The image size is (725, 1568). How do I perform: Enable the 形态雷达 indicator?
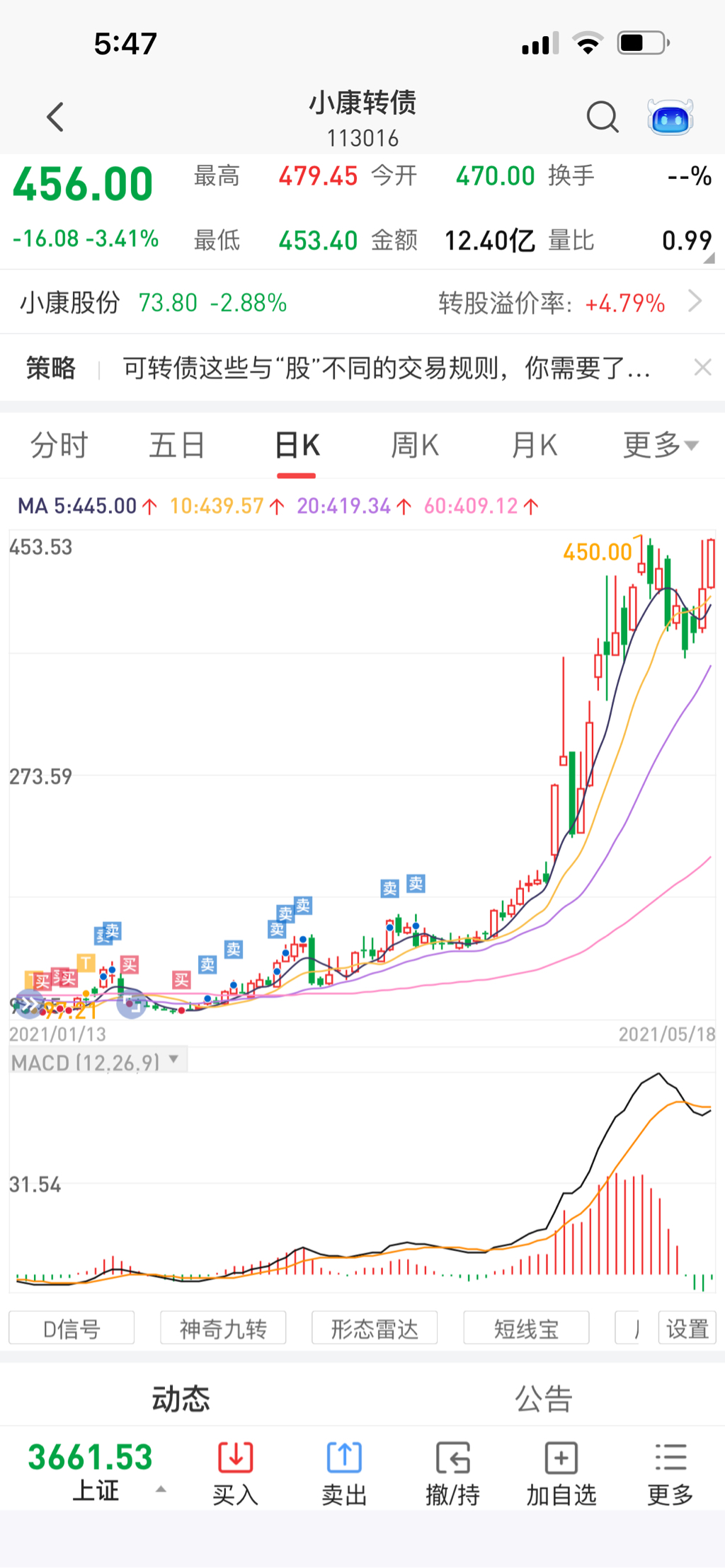pos(375,1328)
